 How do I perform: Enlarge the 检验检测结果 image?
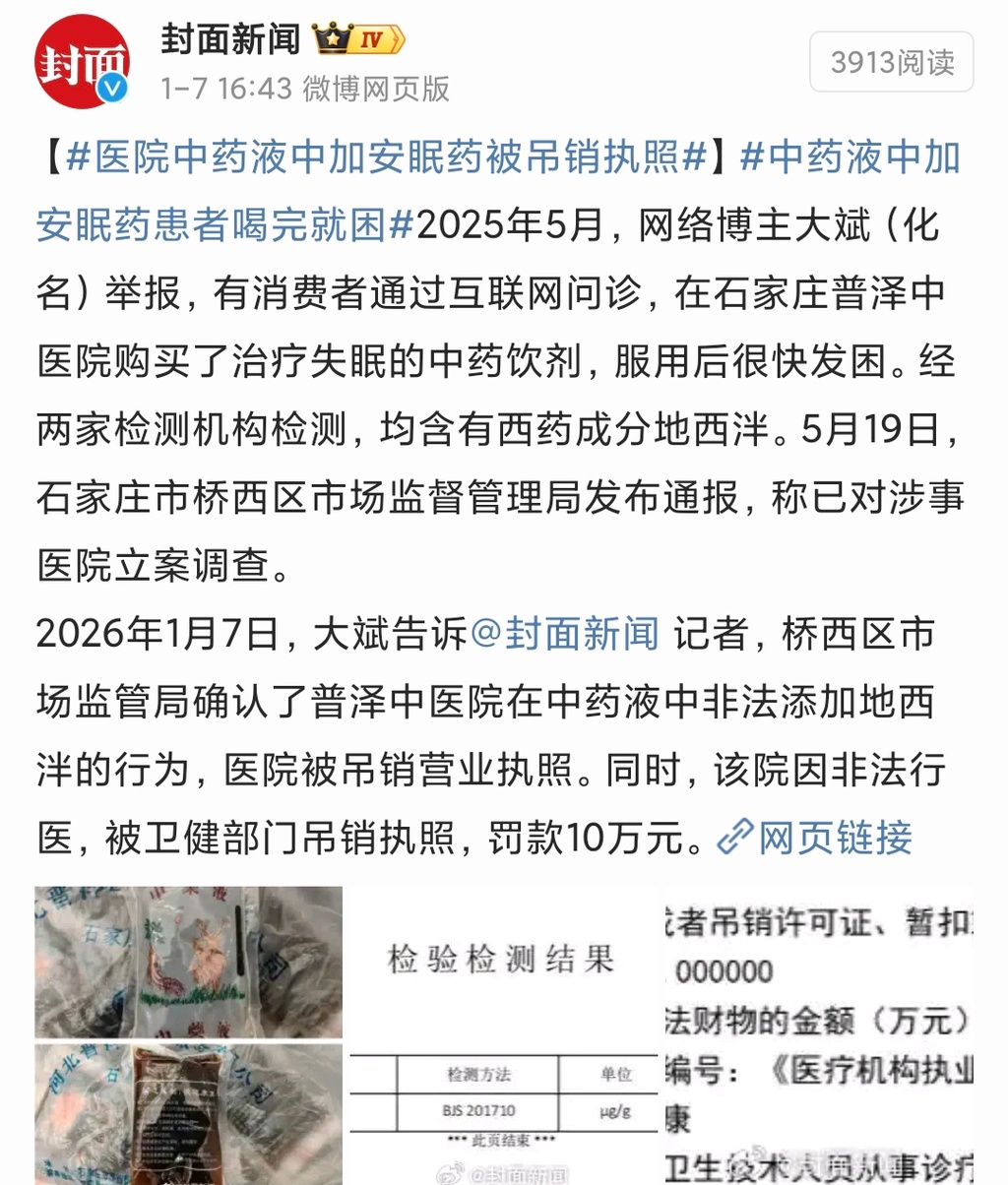point(502,1033)
